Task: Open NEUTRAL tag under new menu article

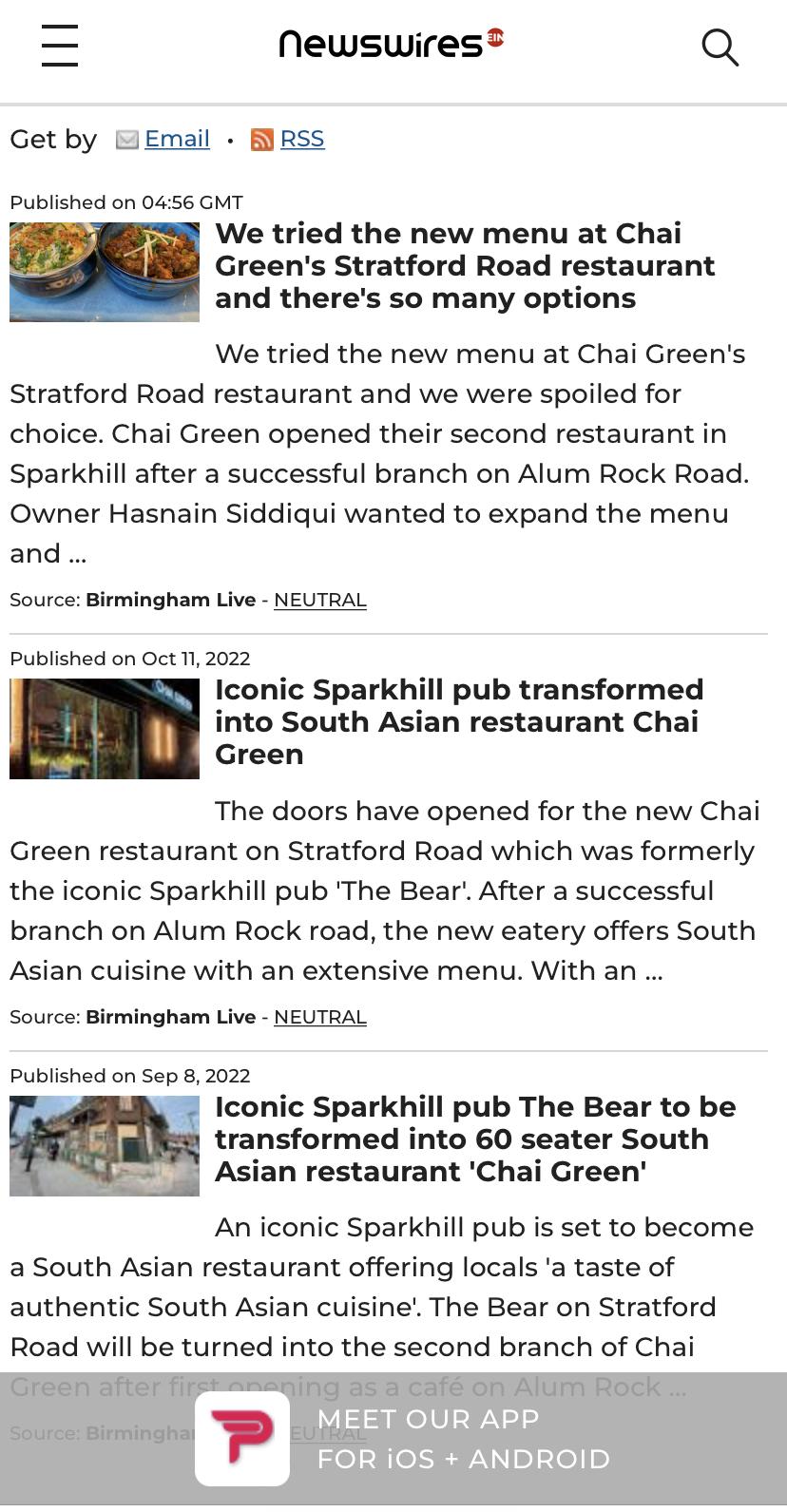Action: 319,600
